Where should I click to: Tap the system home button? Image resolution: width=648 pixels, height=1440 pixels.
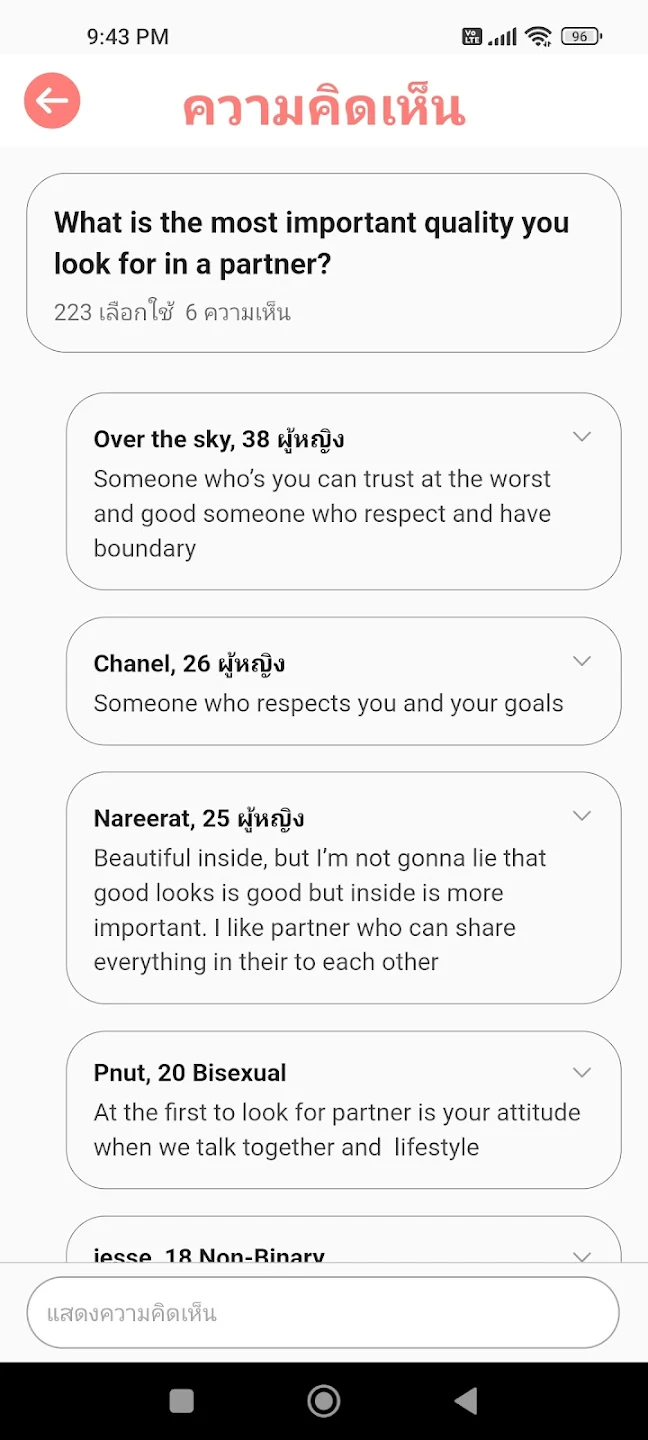pos(323,1400)
